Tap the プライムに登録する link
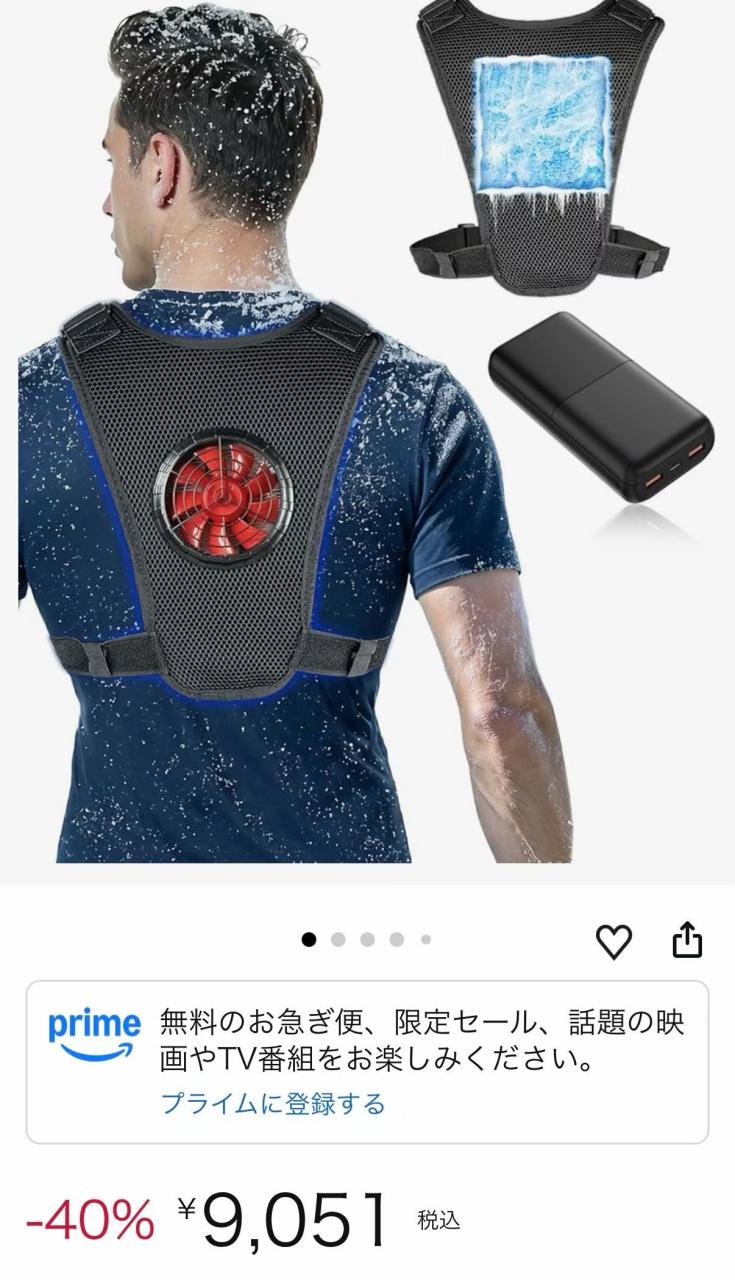This screenshot has width=735, height=1280. (x=273, y=1104)
